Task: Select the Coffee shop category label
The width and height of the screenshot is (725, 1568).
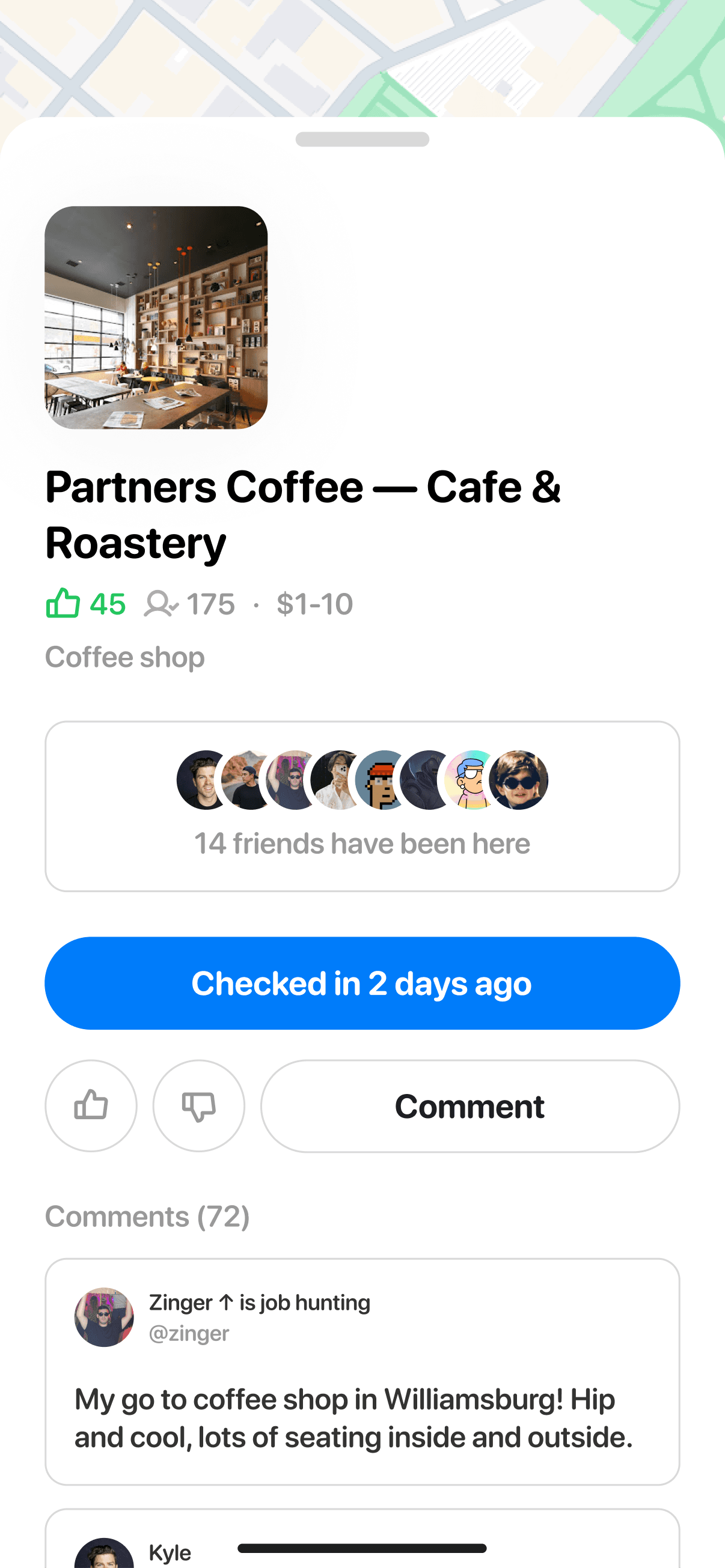Action: tap(125, 657)
